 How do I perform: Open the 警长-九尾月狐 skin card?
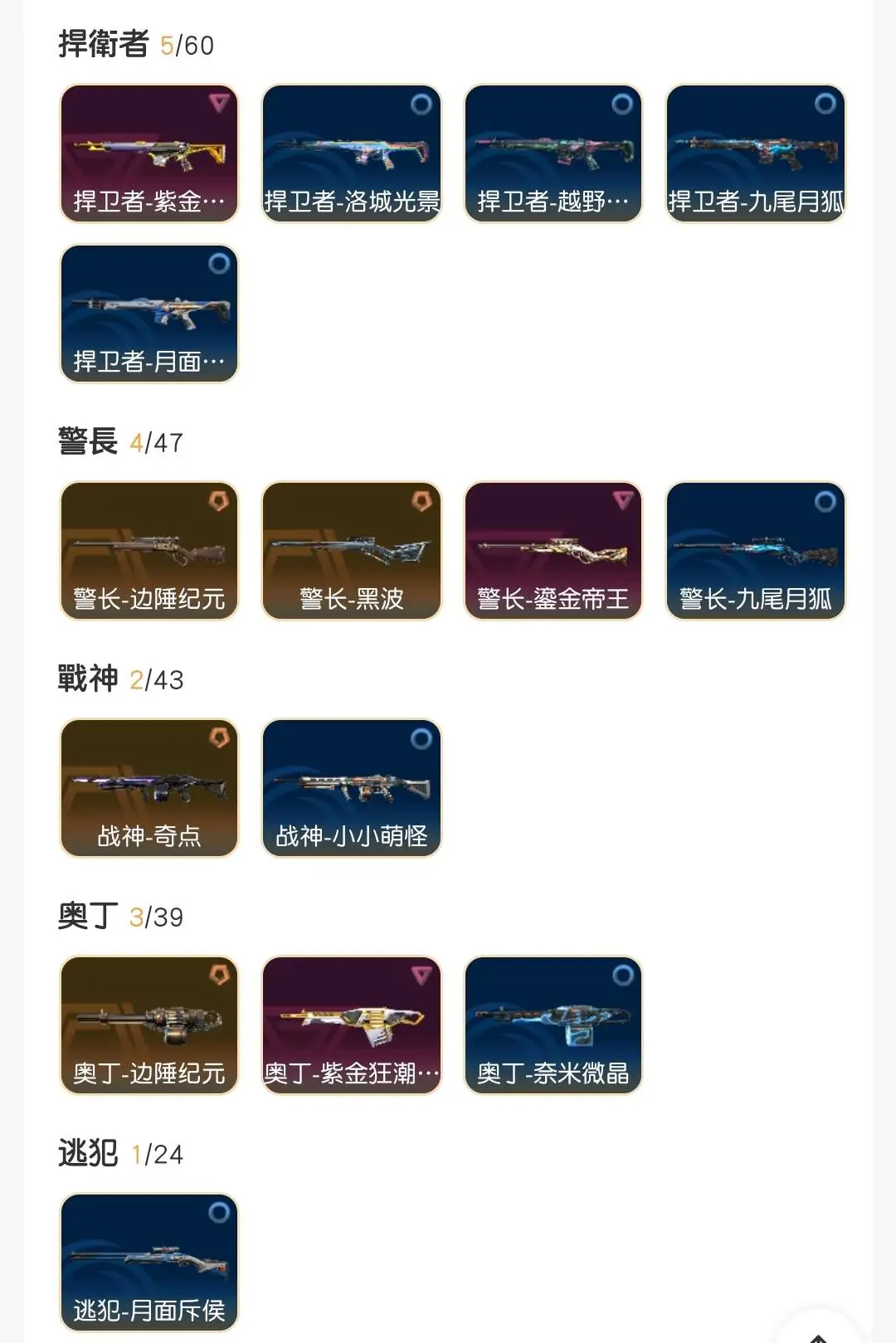(x=755, y=551)
